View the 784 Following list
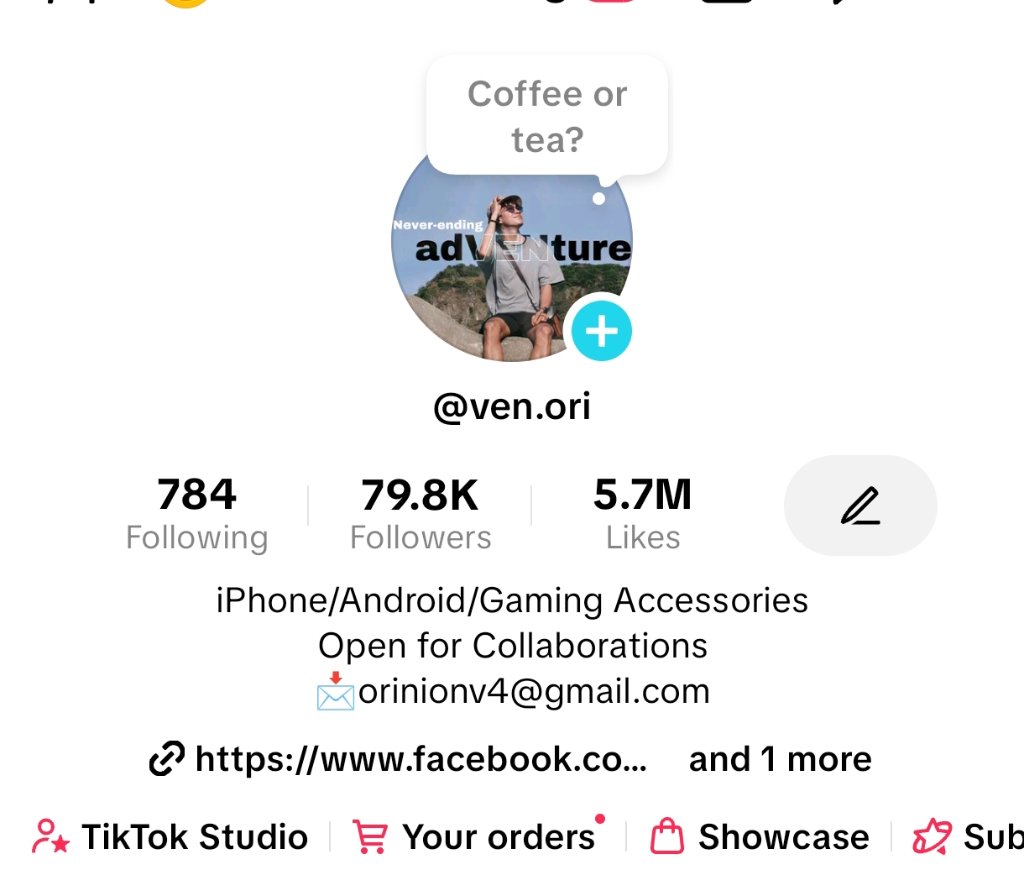Image resolution: width=1024 pixels, height=896 pixels. pyautogui.click(x=197, y=514)
